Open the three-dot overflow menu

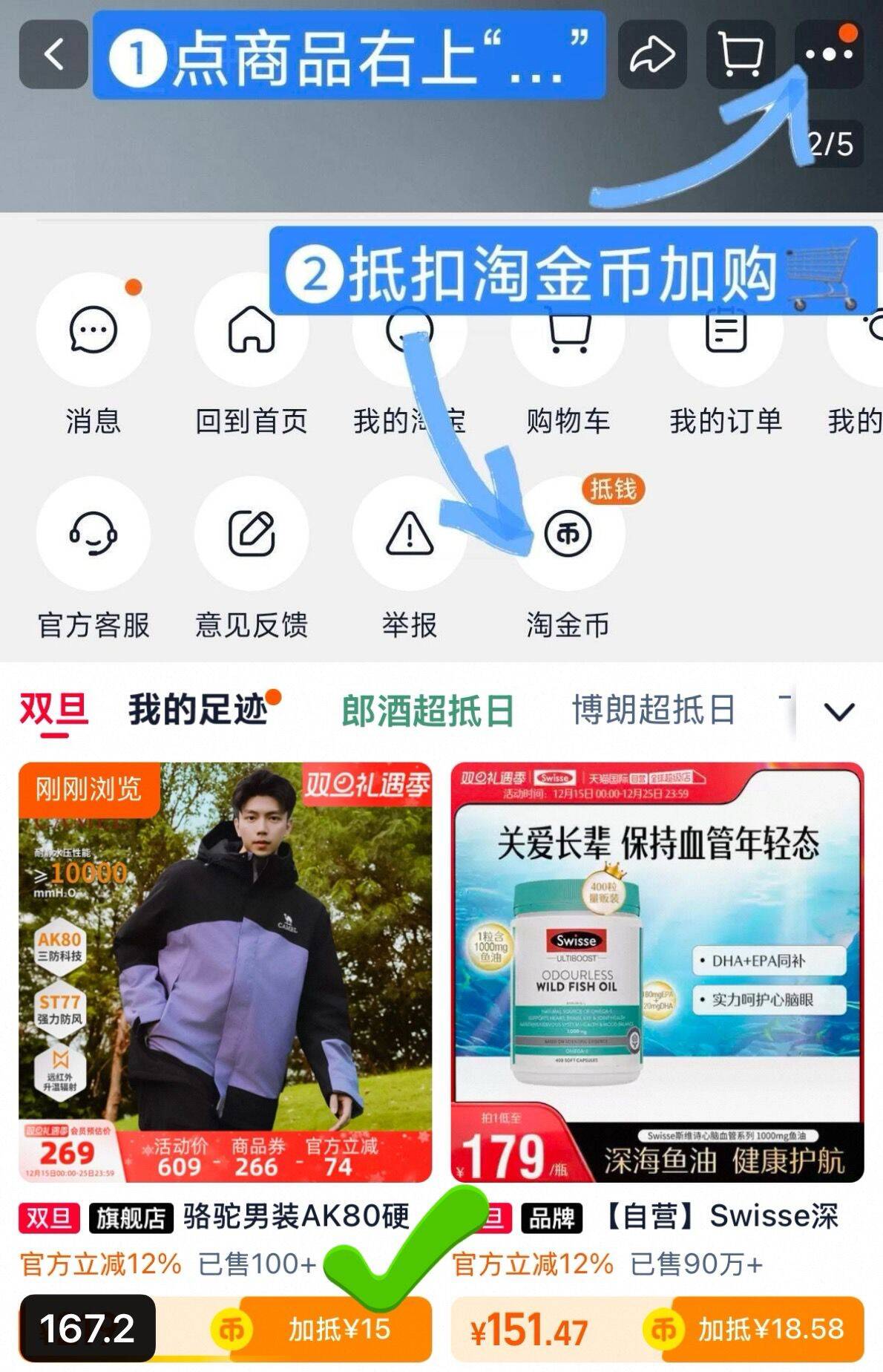pyautogui.click(x=828, y=54)
